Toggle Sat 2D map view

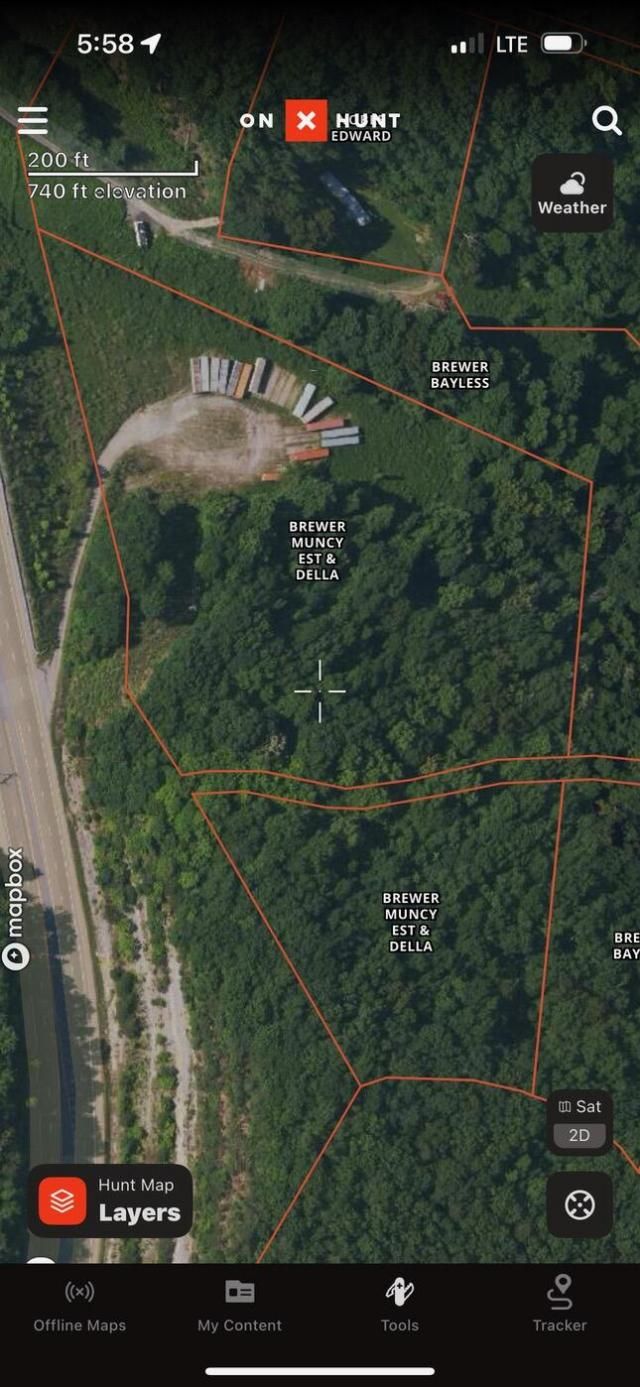[x=580, y=1121]
